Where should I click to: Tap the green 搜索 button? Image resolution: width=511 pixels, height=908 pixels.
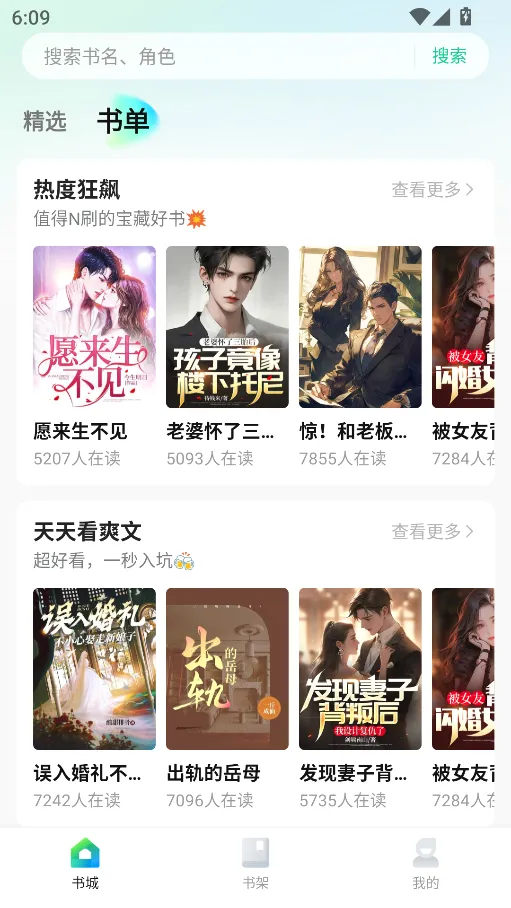tap(449, 56)
